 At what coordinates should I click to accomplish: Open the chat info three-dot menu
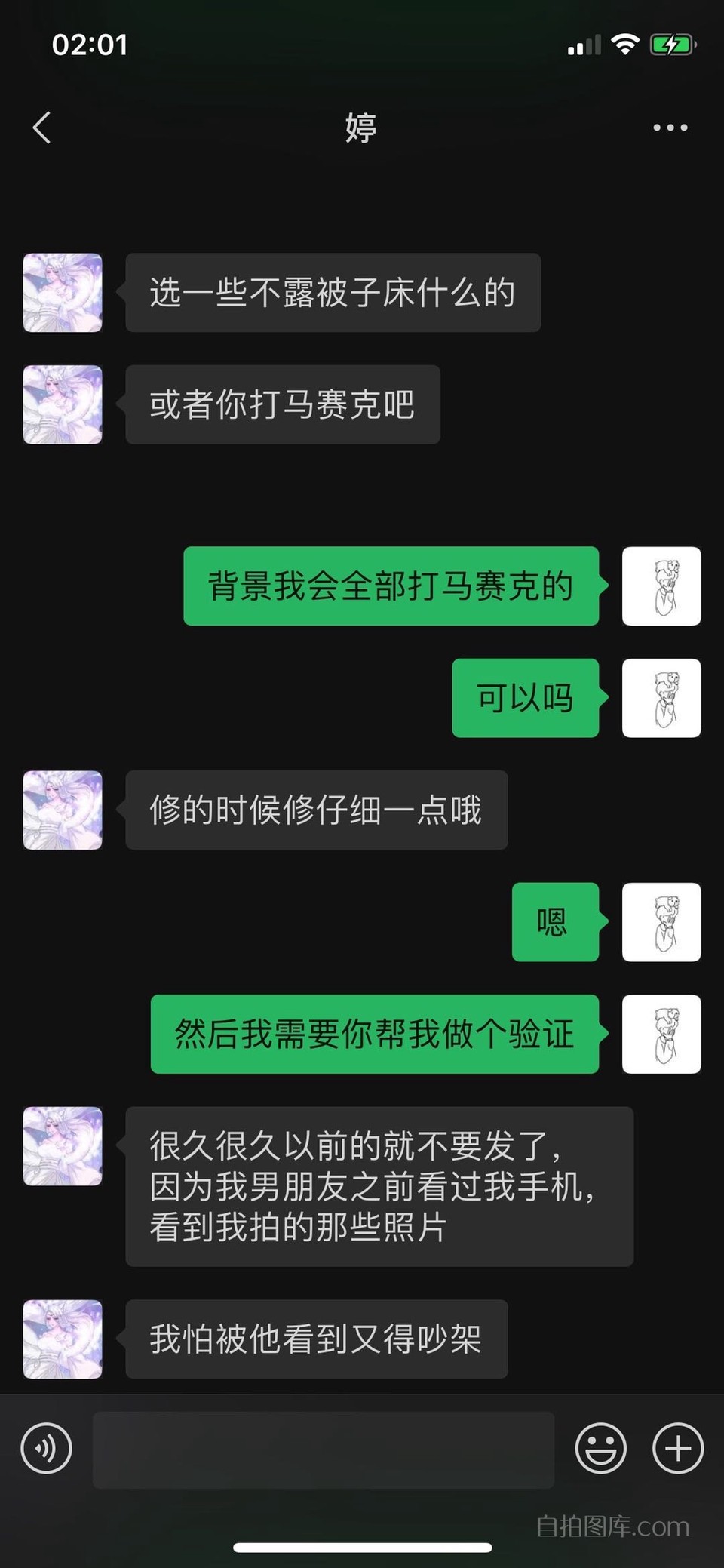point(670,128)
